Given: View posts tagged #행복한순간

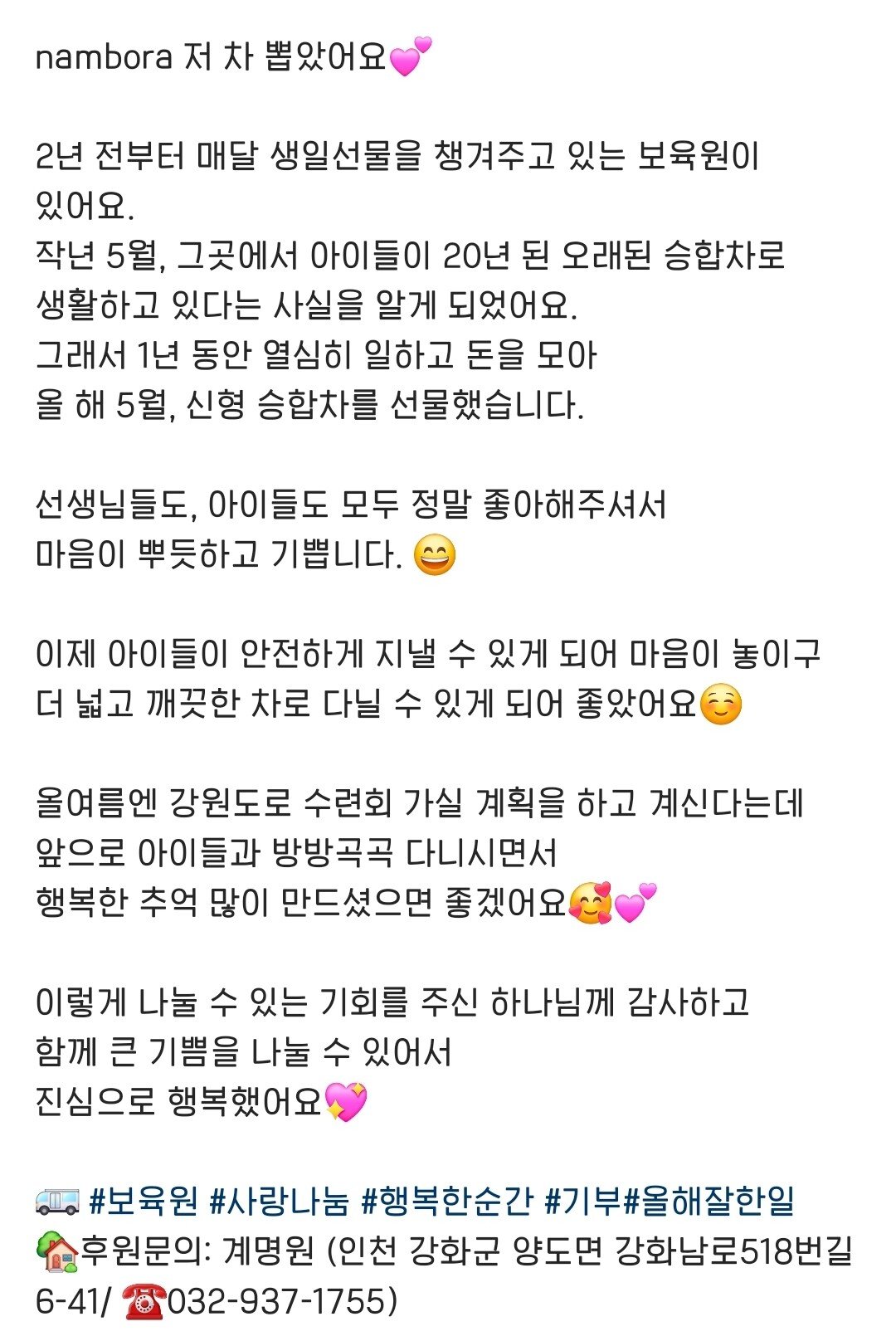Looking at the screenshot, I should tap(446, 1201).
